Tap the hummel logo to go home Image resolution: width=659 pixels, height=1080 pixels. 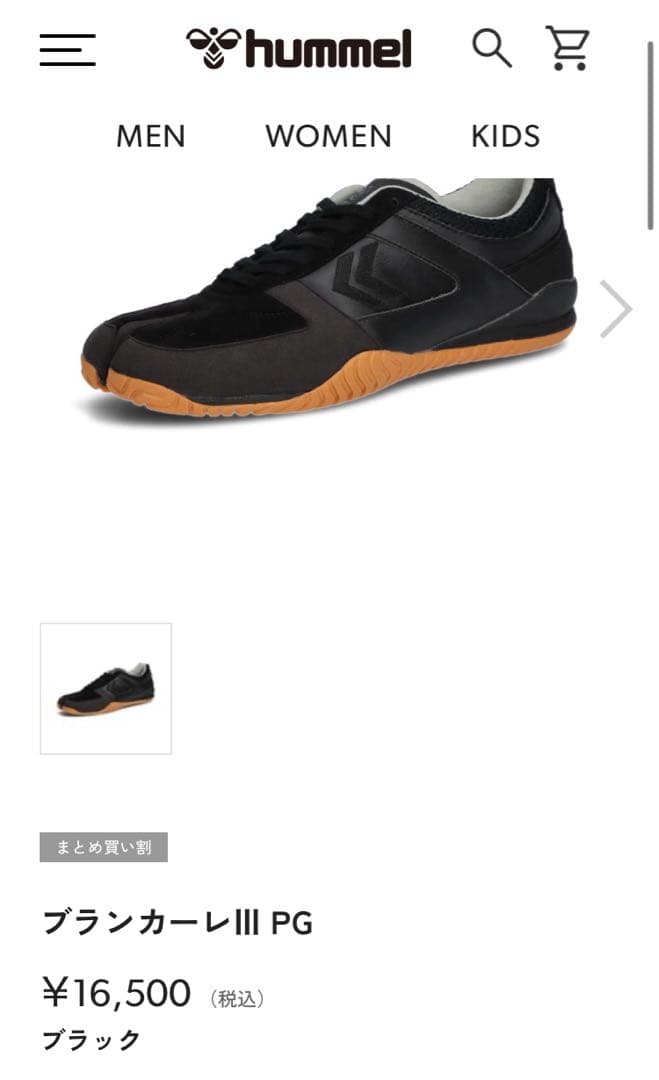click(x=299, y=48)
